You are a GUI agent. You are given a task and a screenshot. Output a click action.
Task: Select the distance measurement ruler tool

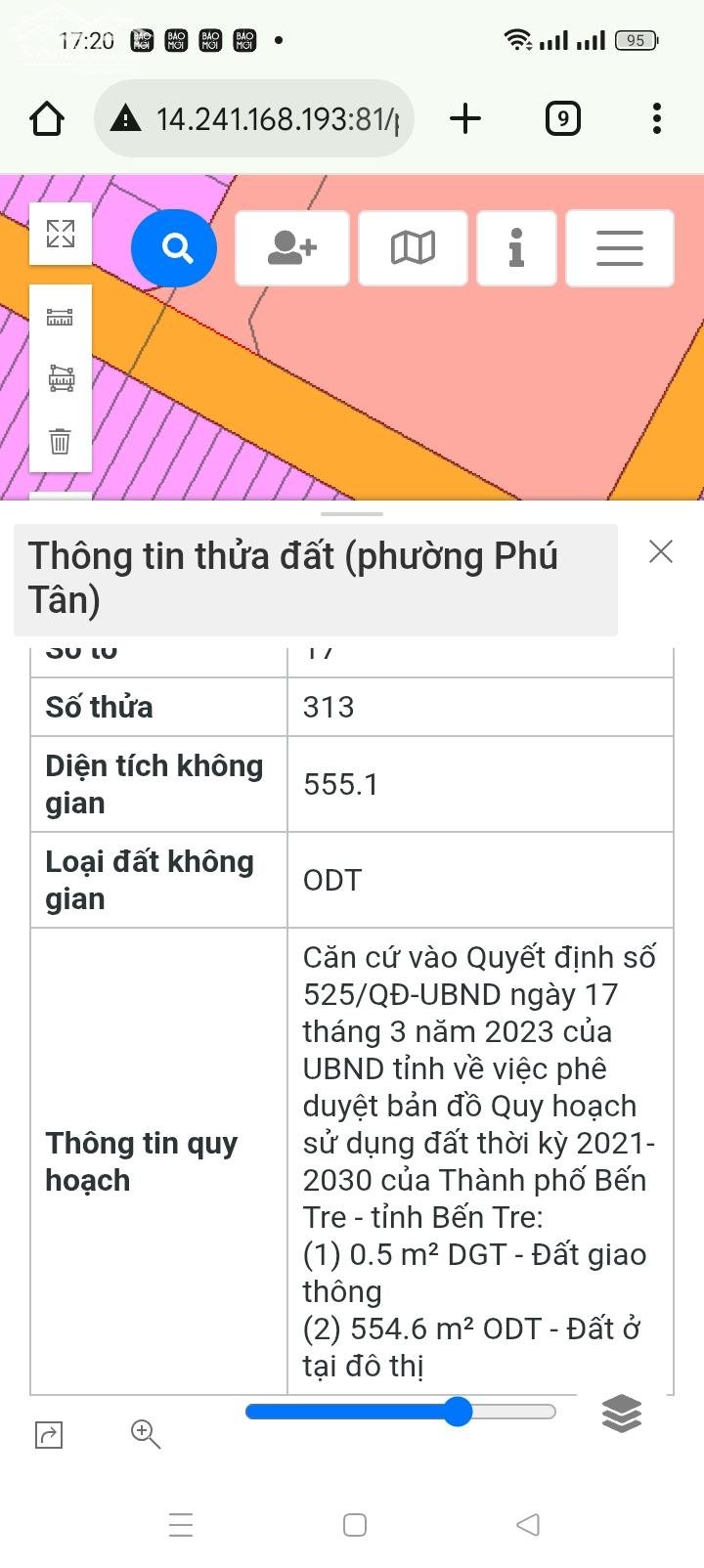click(61, 316)
